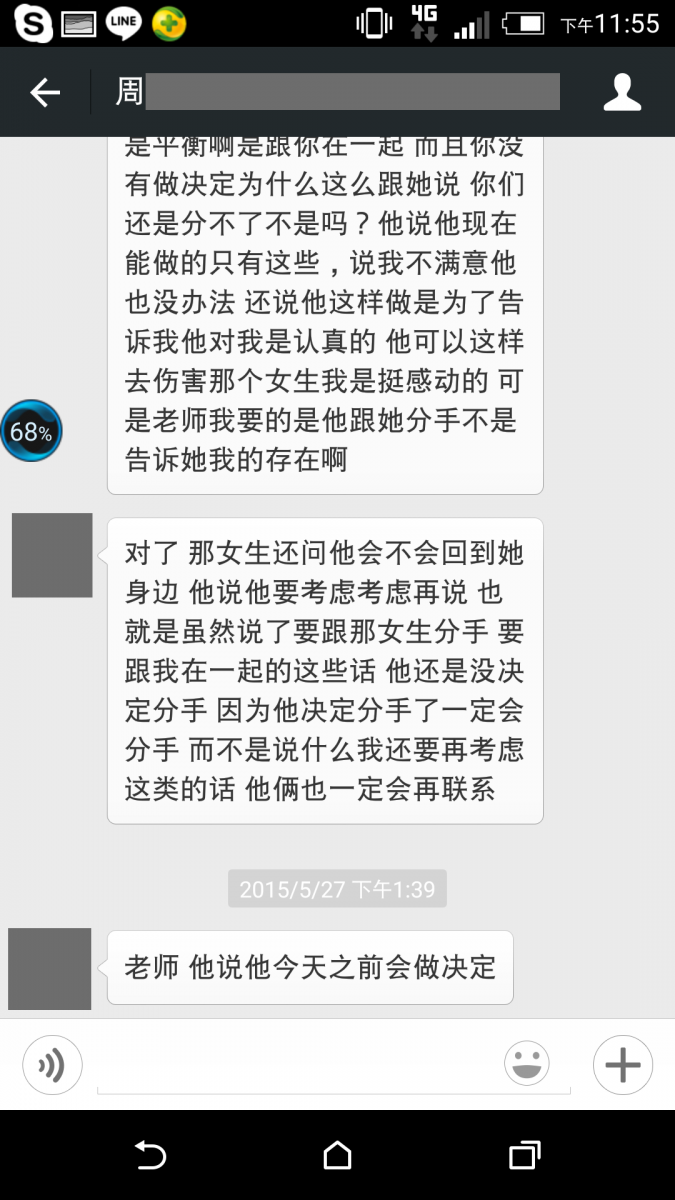Screen dimensions: 675x1200
Task: Open the system recent apps button
Action: (x=524, y=1155)
